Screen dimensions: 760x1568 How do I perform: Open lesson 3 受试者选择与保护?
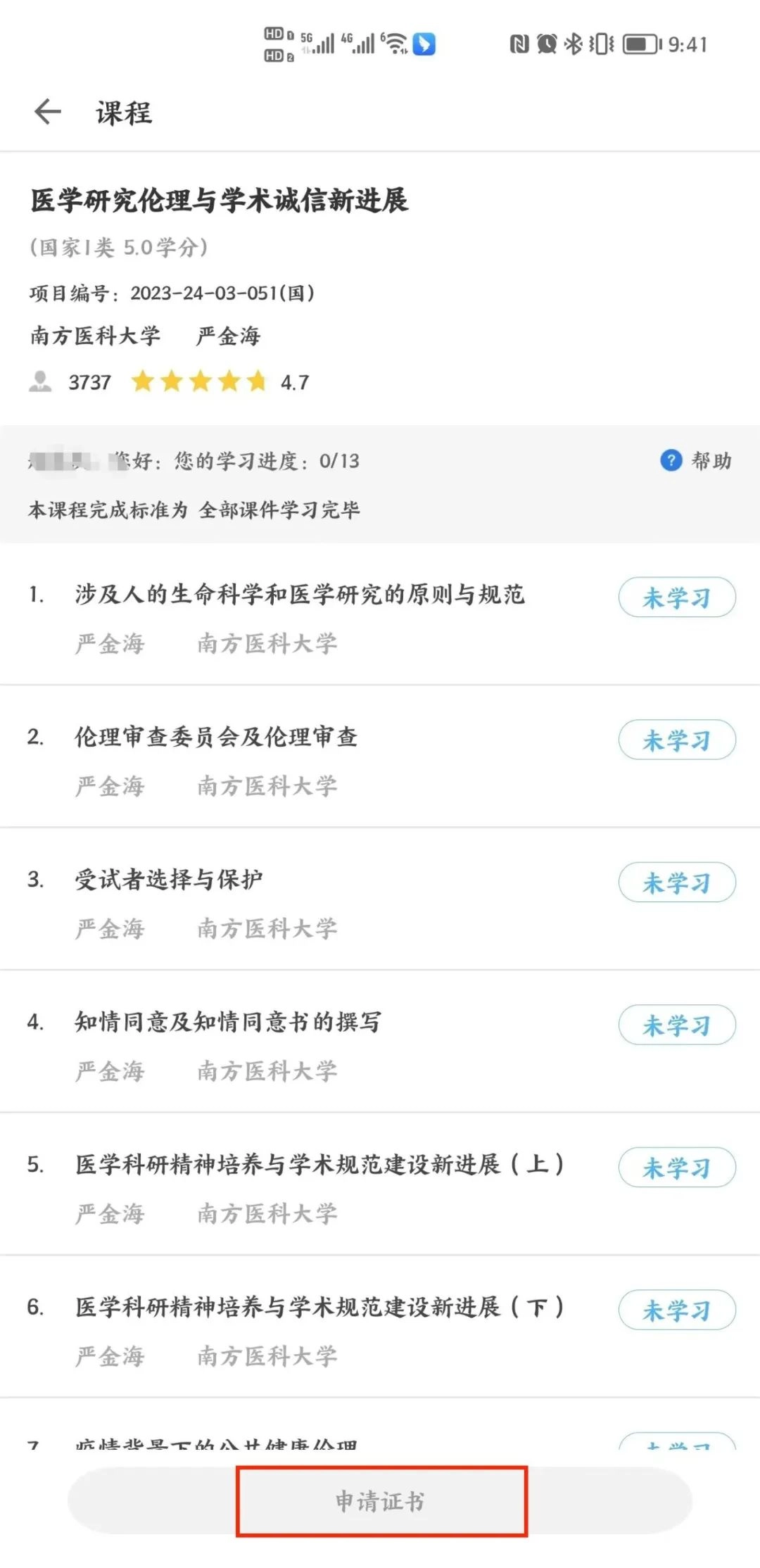tap(169, 880)
